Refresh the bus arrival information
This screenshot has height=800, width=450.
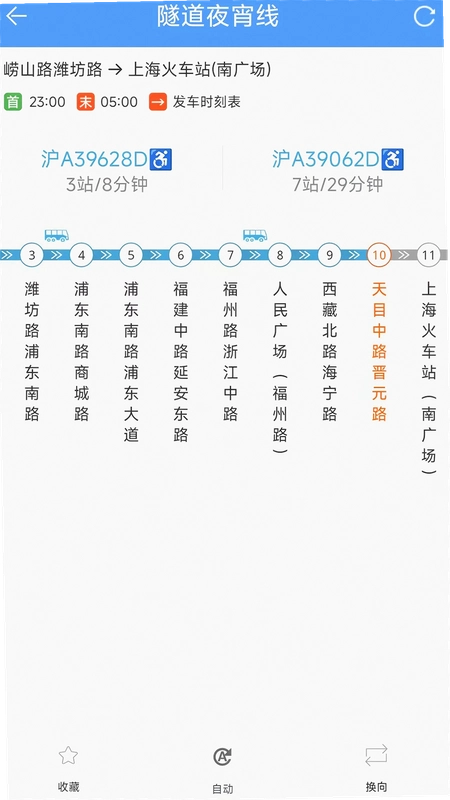[x=424, y=16]
